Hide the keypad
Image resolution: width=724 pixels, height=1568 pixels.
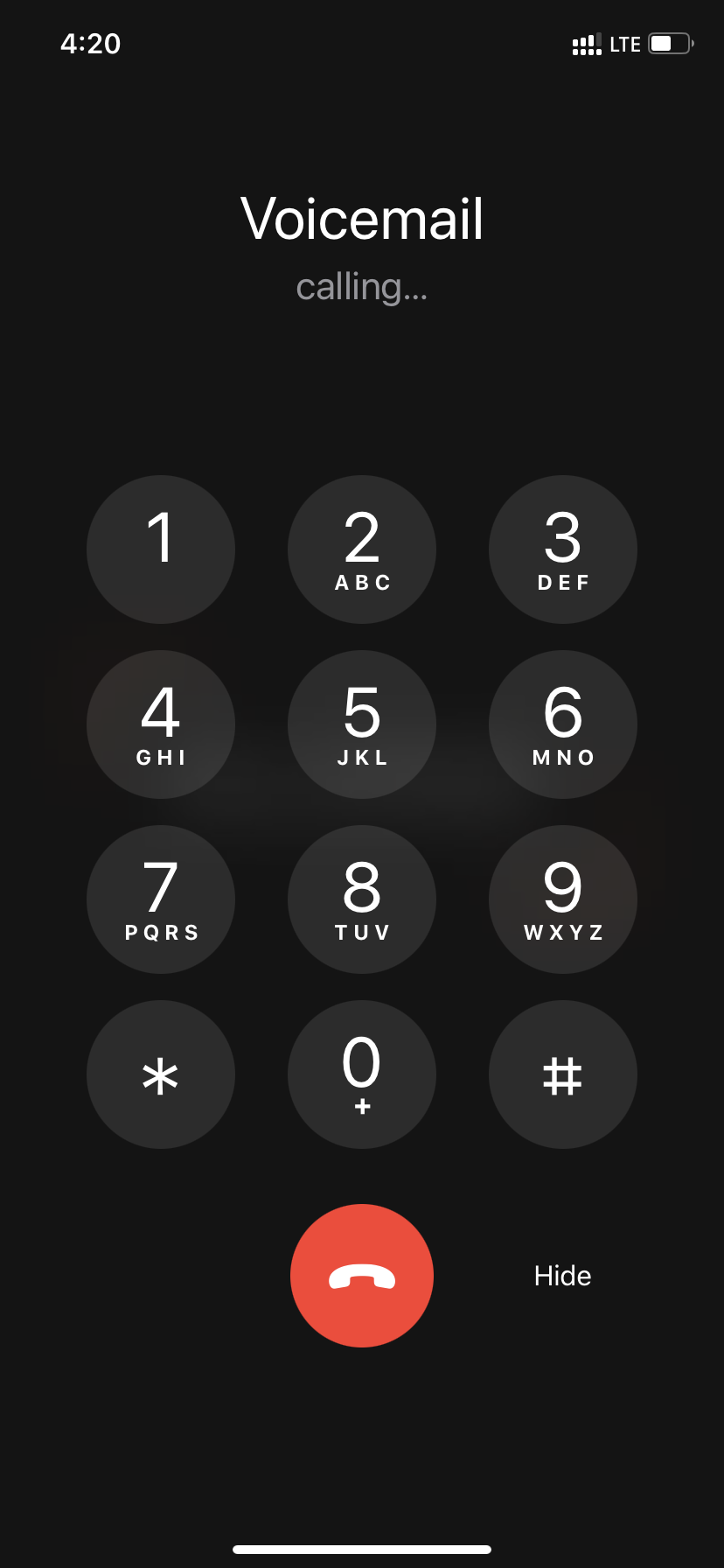[x=563, y=1276]
